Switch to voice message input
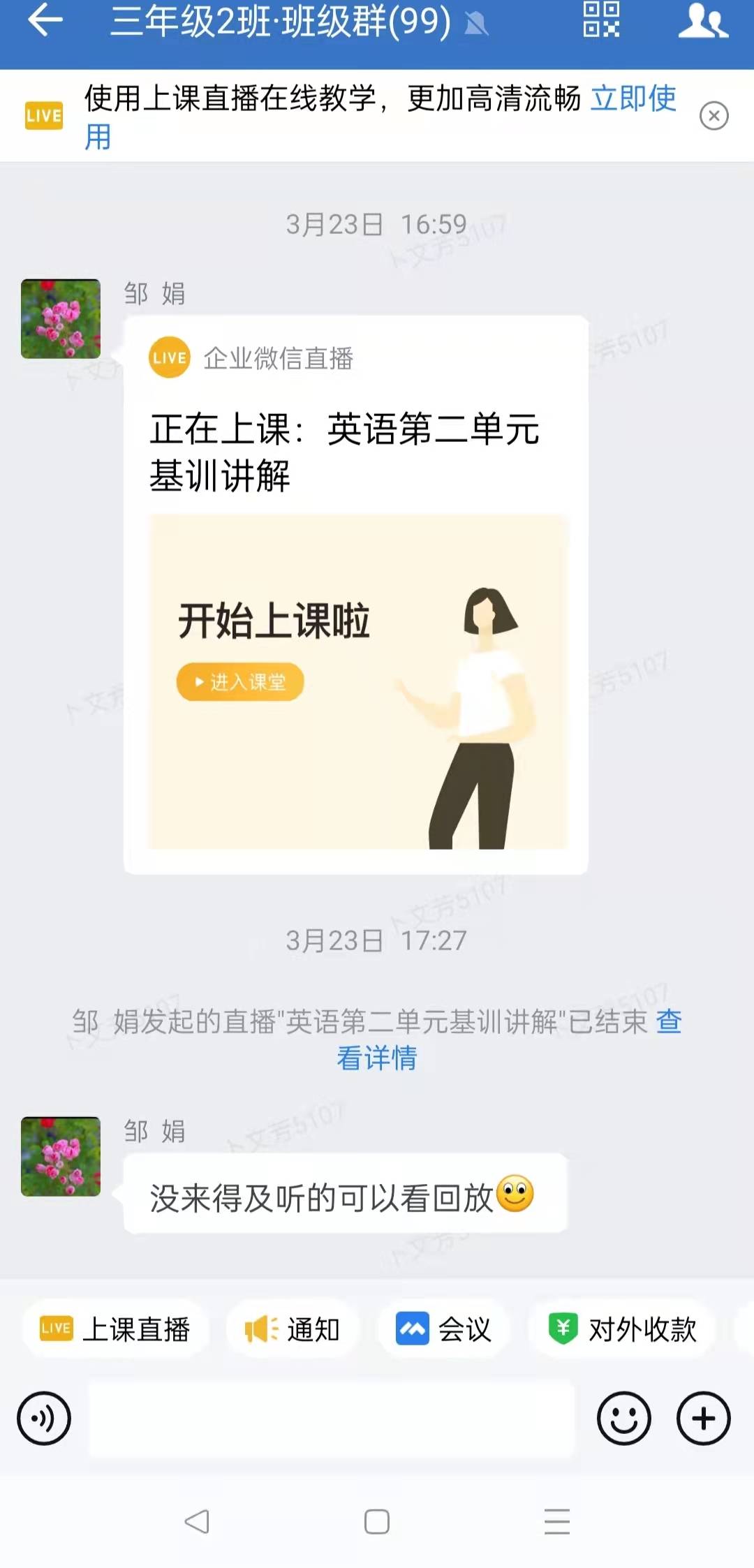 pos(44,1418)
